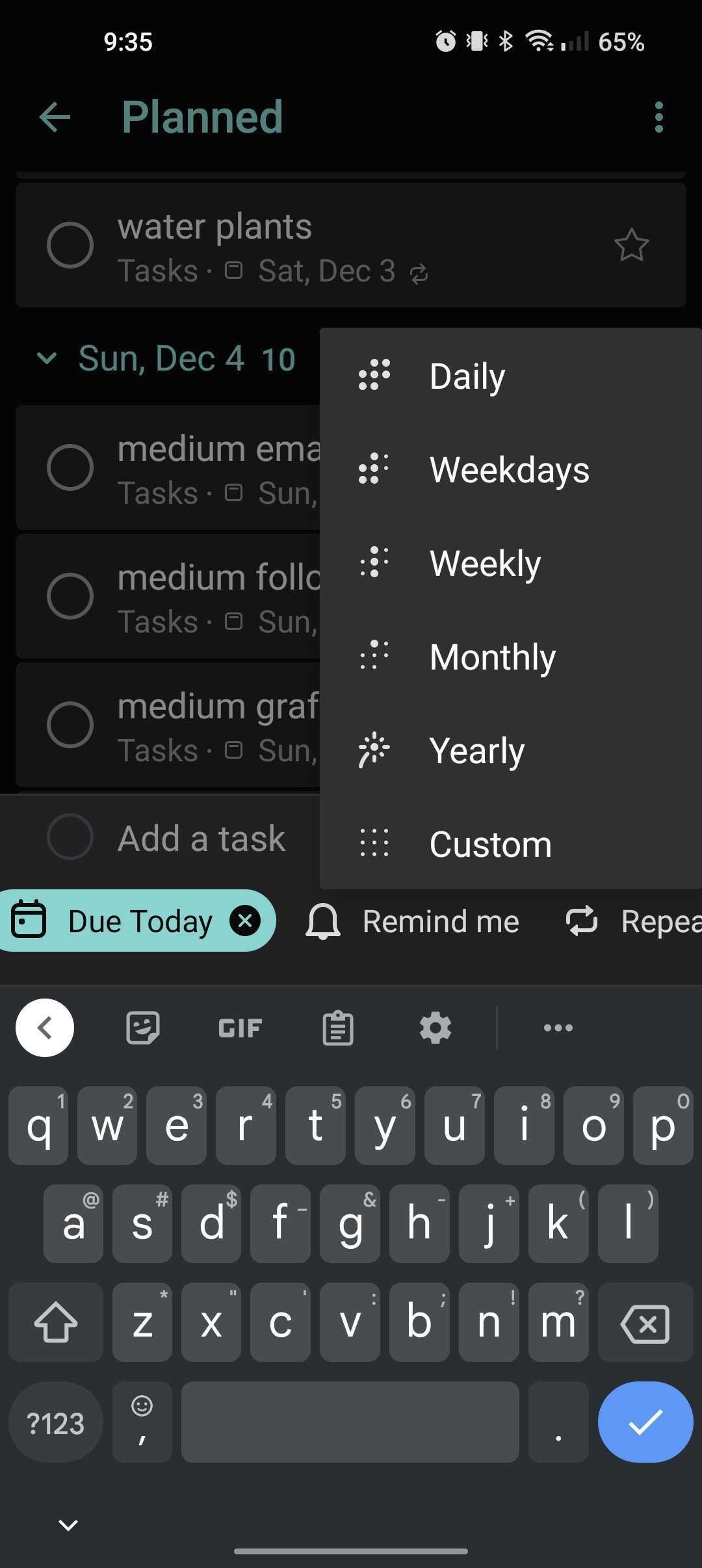
Task: Open Gboard settings with the gear icon
Action: point(434,1027)
